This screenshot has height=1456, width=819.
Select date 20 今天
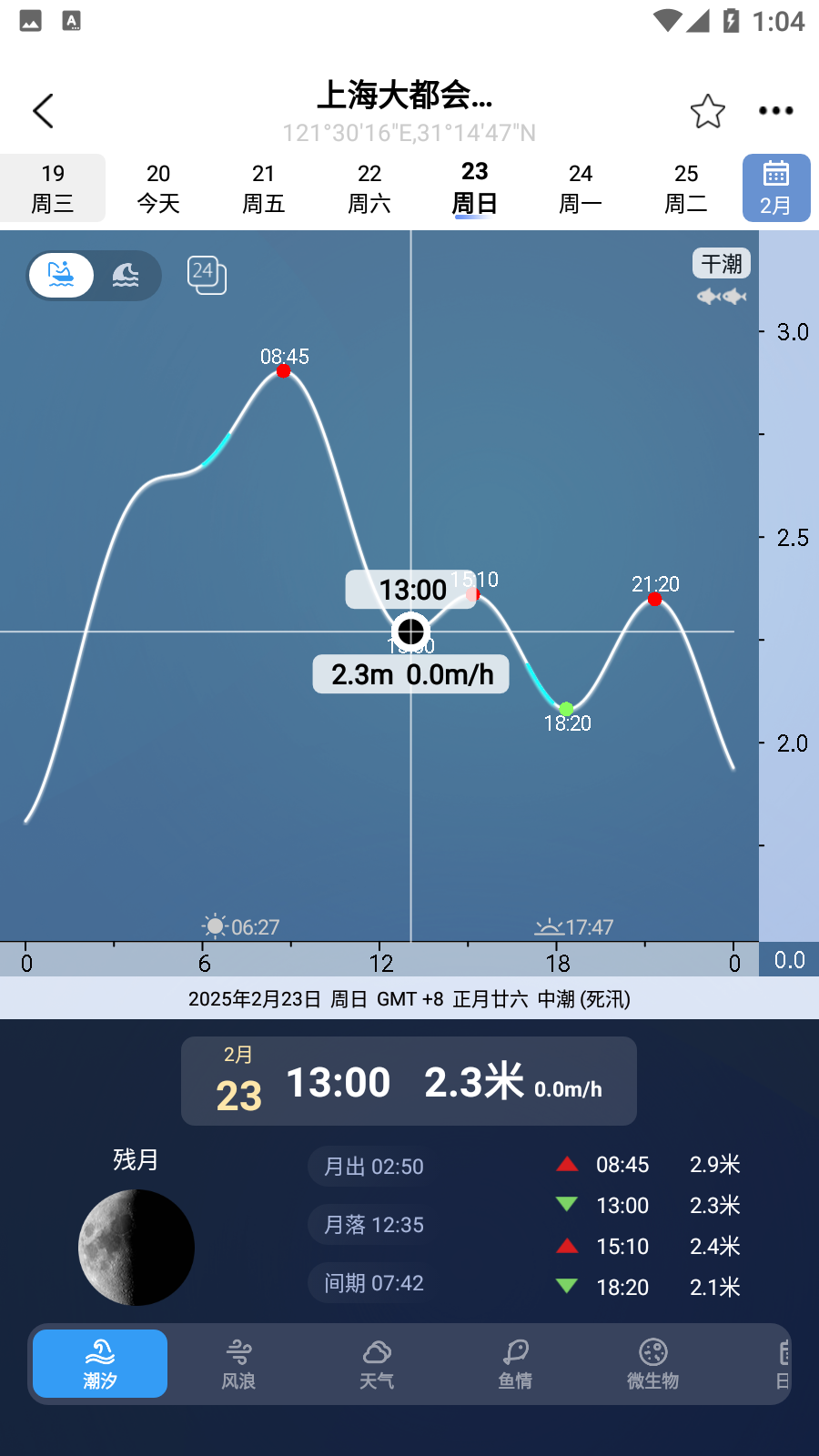pos(158,188)
